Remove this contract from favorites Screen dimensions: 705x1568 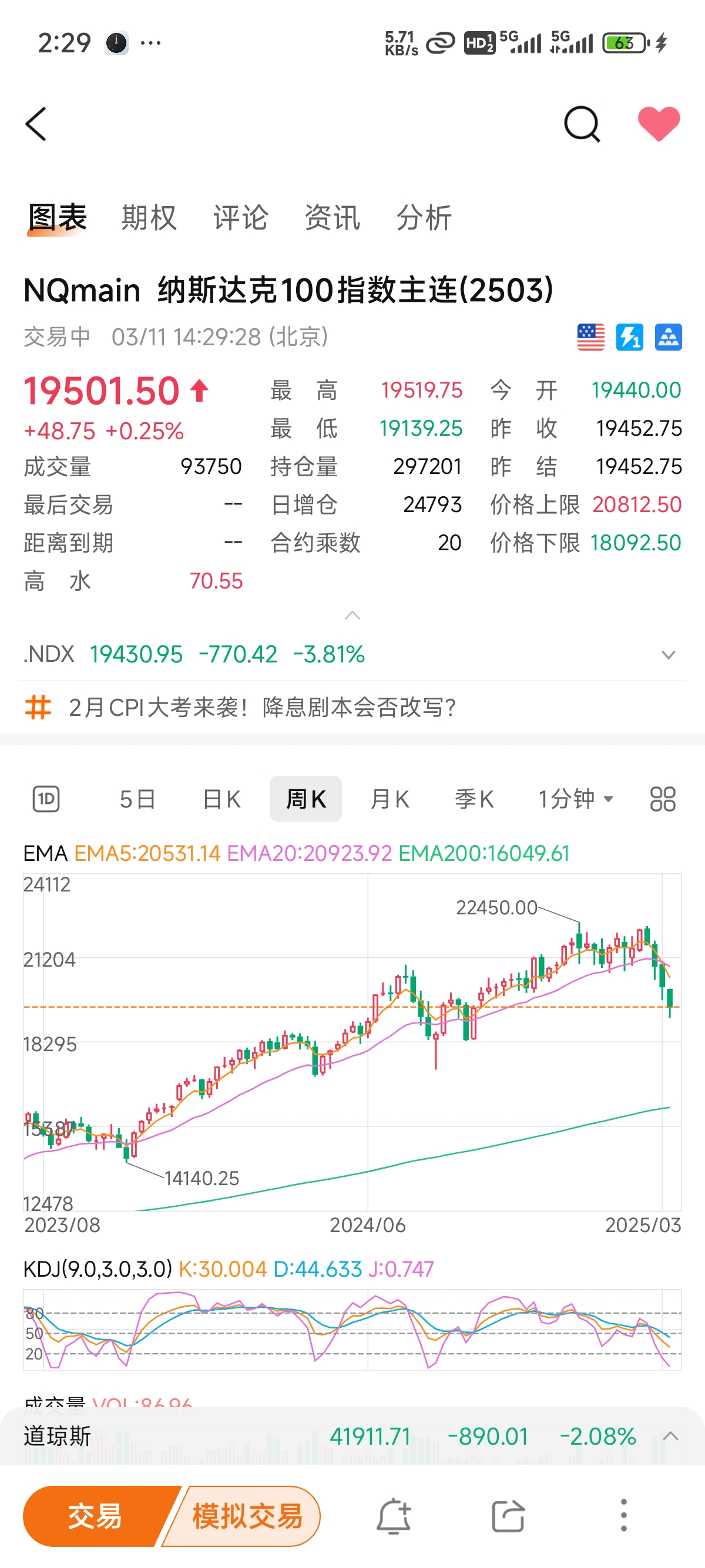pos(659,123)
